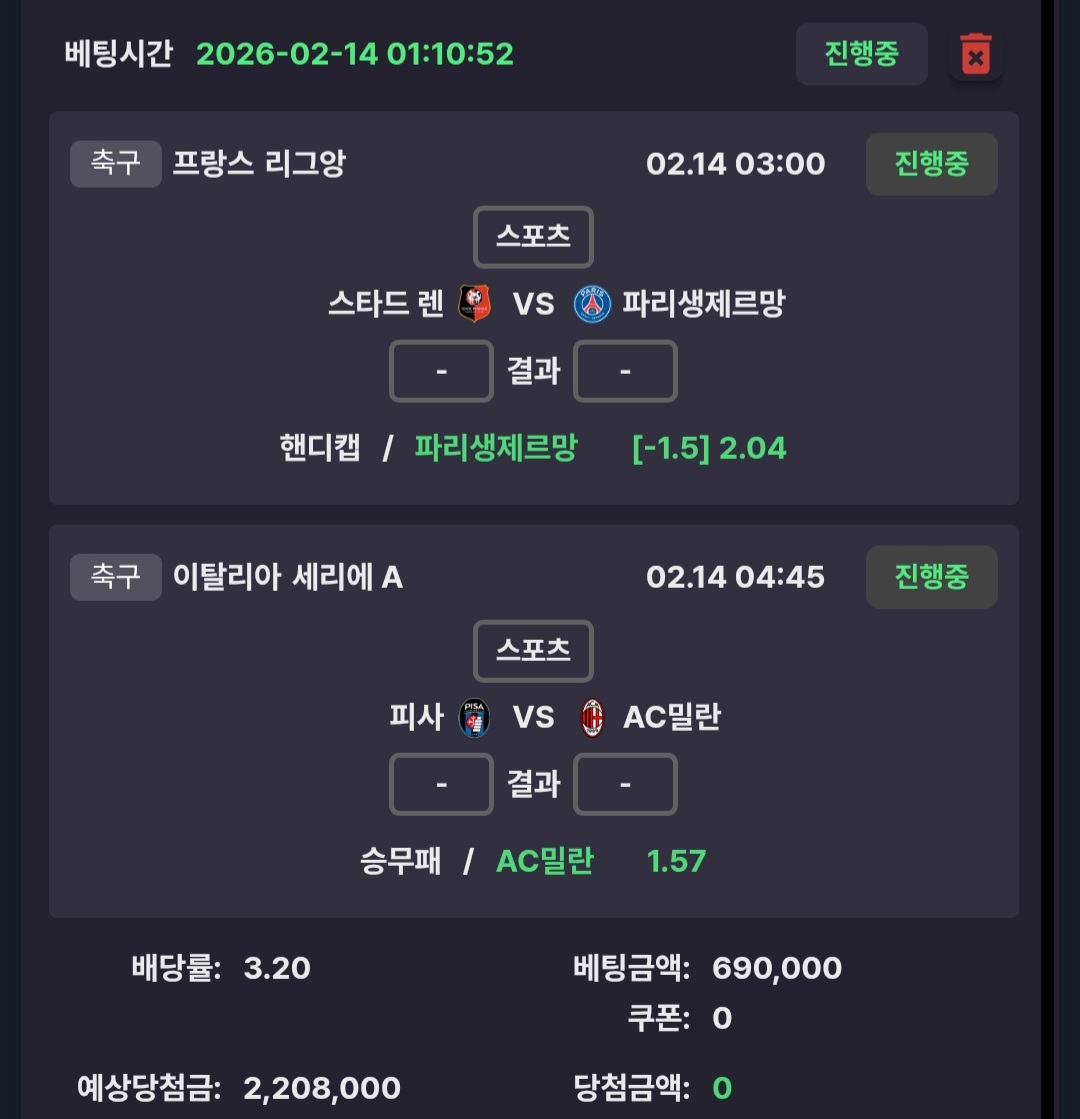This screenshot has width=1080, height=1119.
Task: Tap the 스포츠 tag above 피사 vs AC밀란
Action: [533, 651]
